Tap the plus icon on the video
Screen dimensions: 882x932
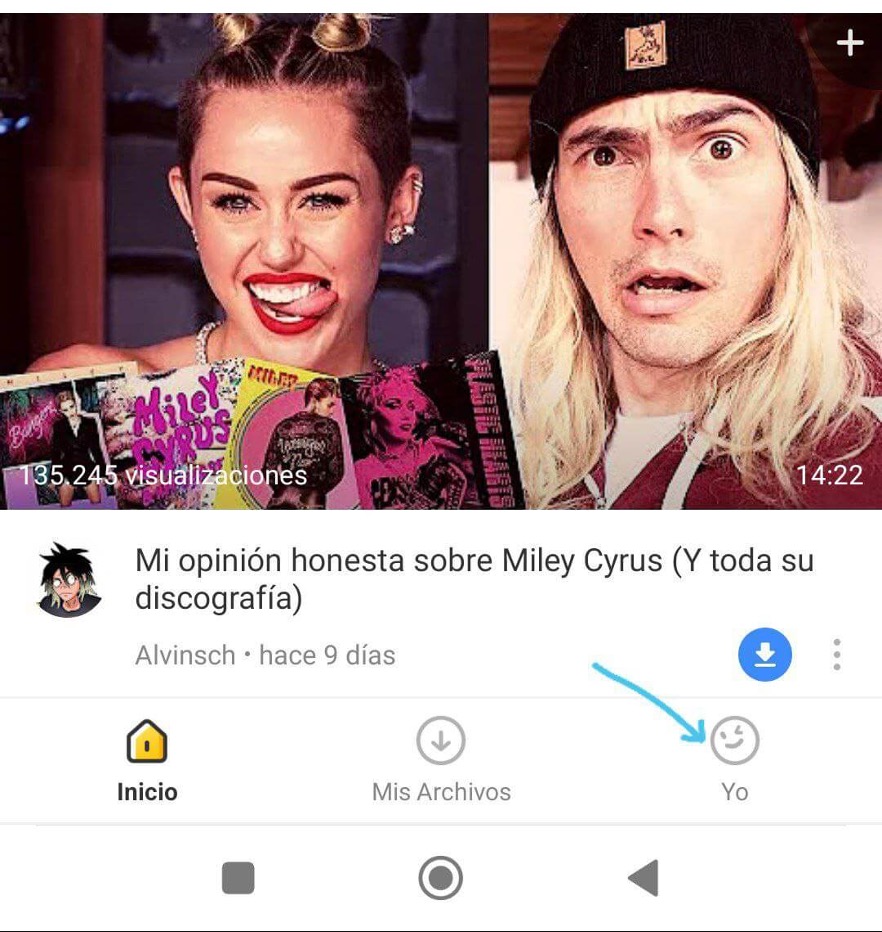coord(849,43)
